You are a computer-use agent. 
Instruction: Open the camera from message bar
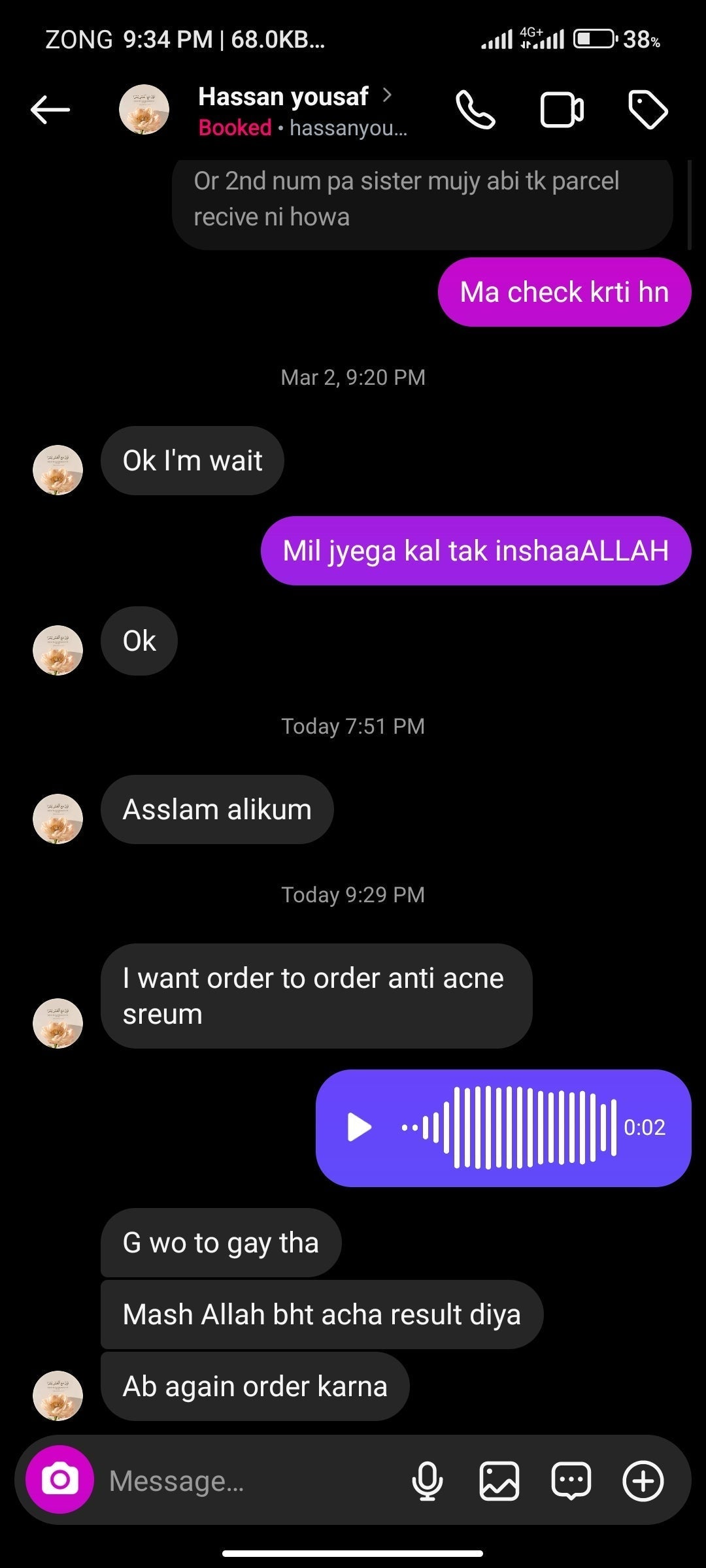59,1480
